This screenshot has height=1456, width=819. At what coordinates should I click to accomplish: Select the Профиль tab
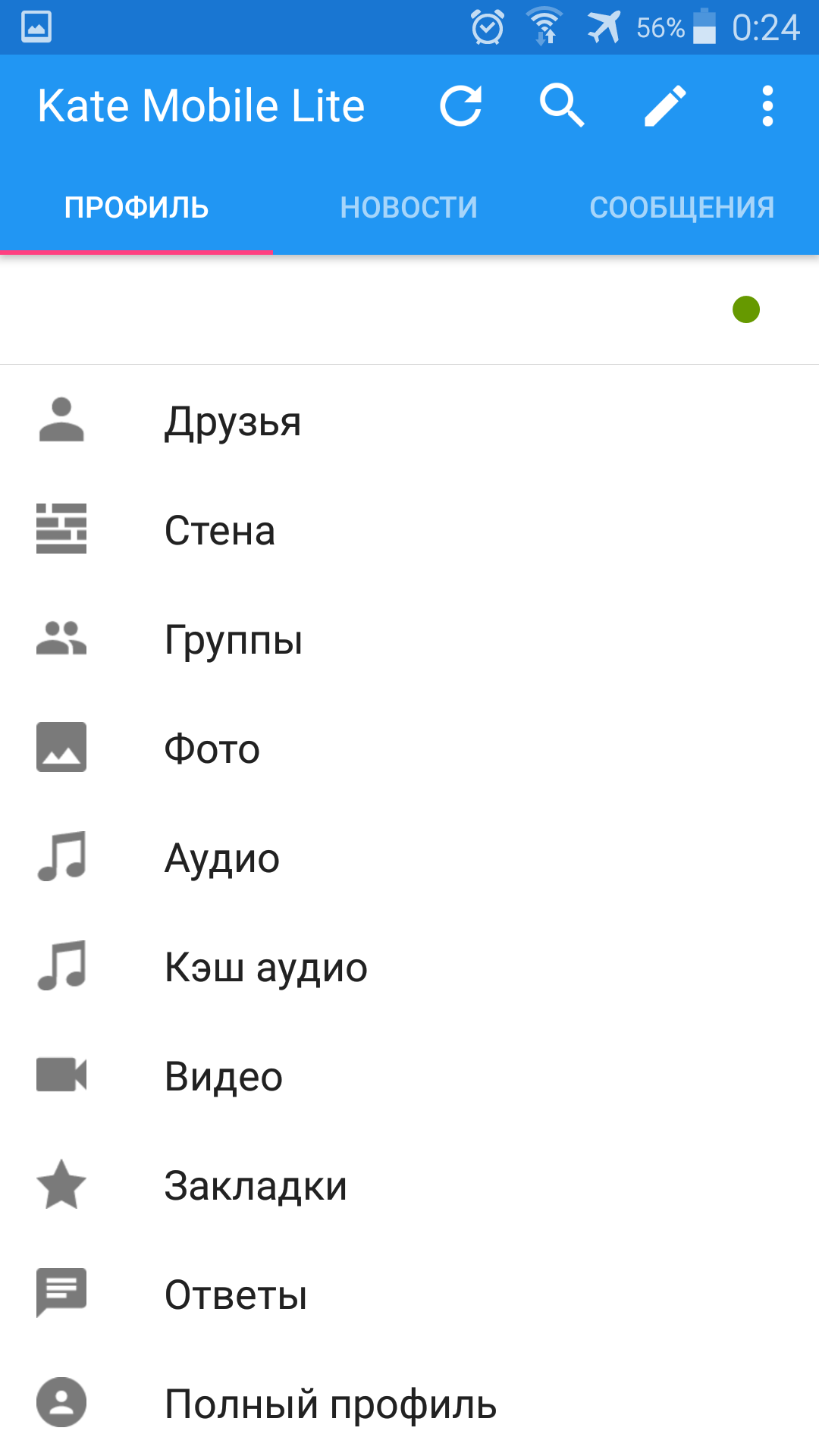[136, 207]
